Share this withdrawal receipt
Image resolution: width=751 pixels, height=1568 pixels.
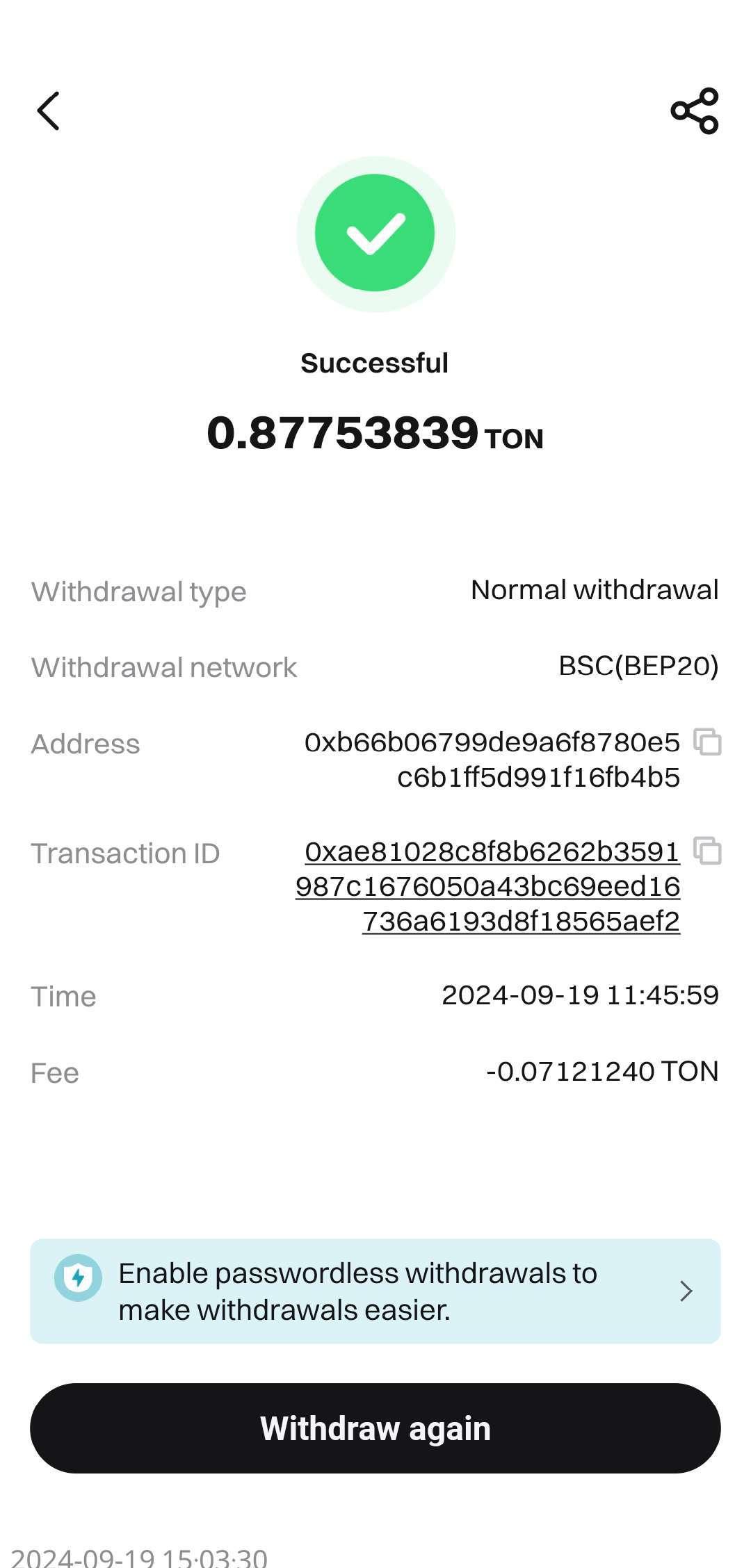pos(694,111)
